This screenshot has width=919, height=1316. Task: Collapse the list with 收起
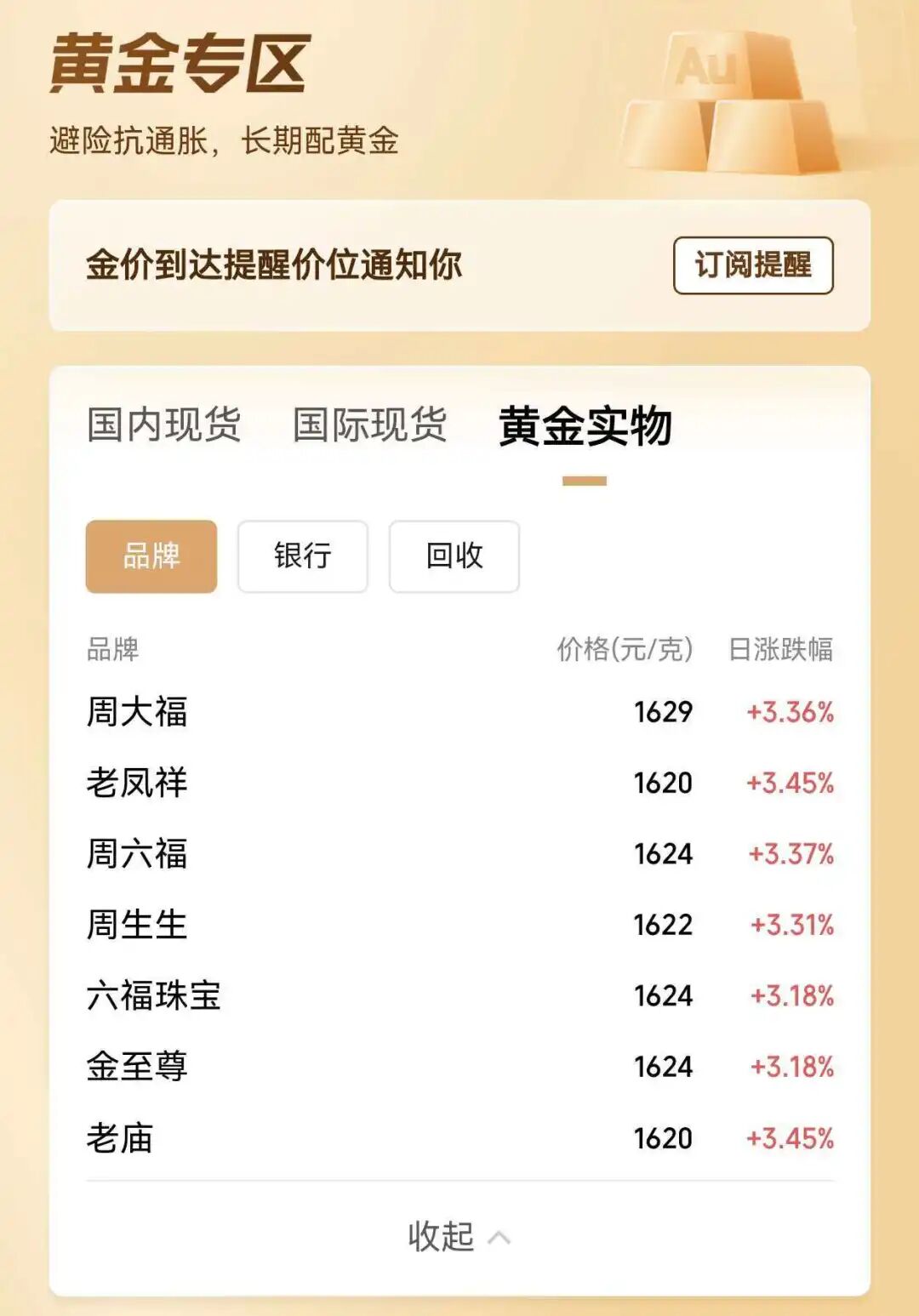pyautogui.click(x=459, y=1236)
